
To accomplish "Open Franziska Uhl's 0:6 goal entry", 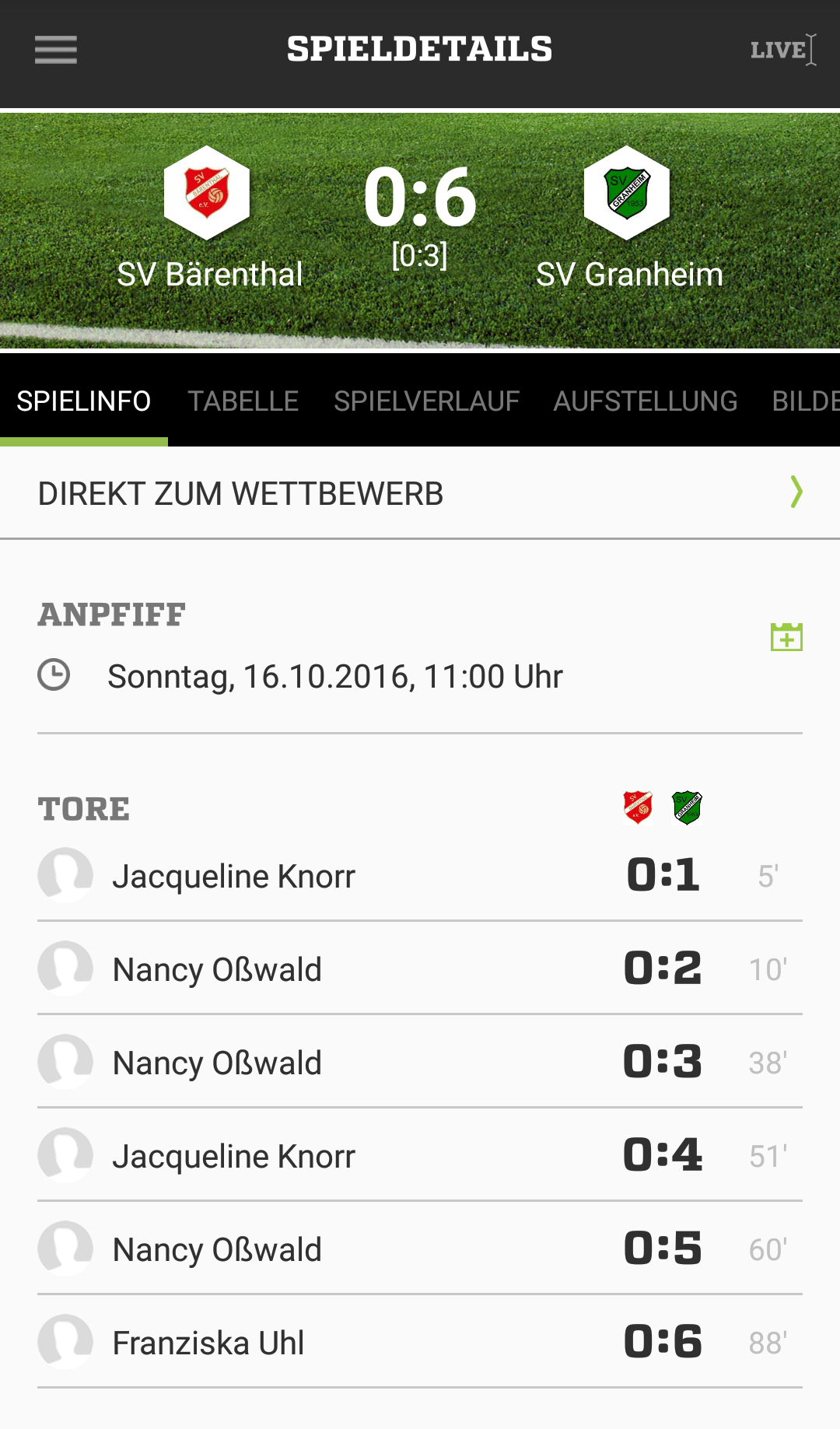I will [x=420, y=1343].
